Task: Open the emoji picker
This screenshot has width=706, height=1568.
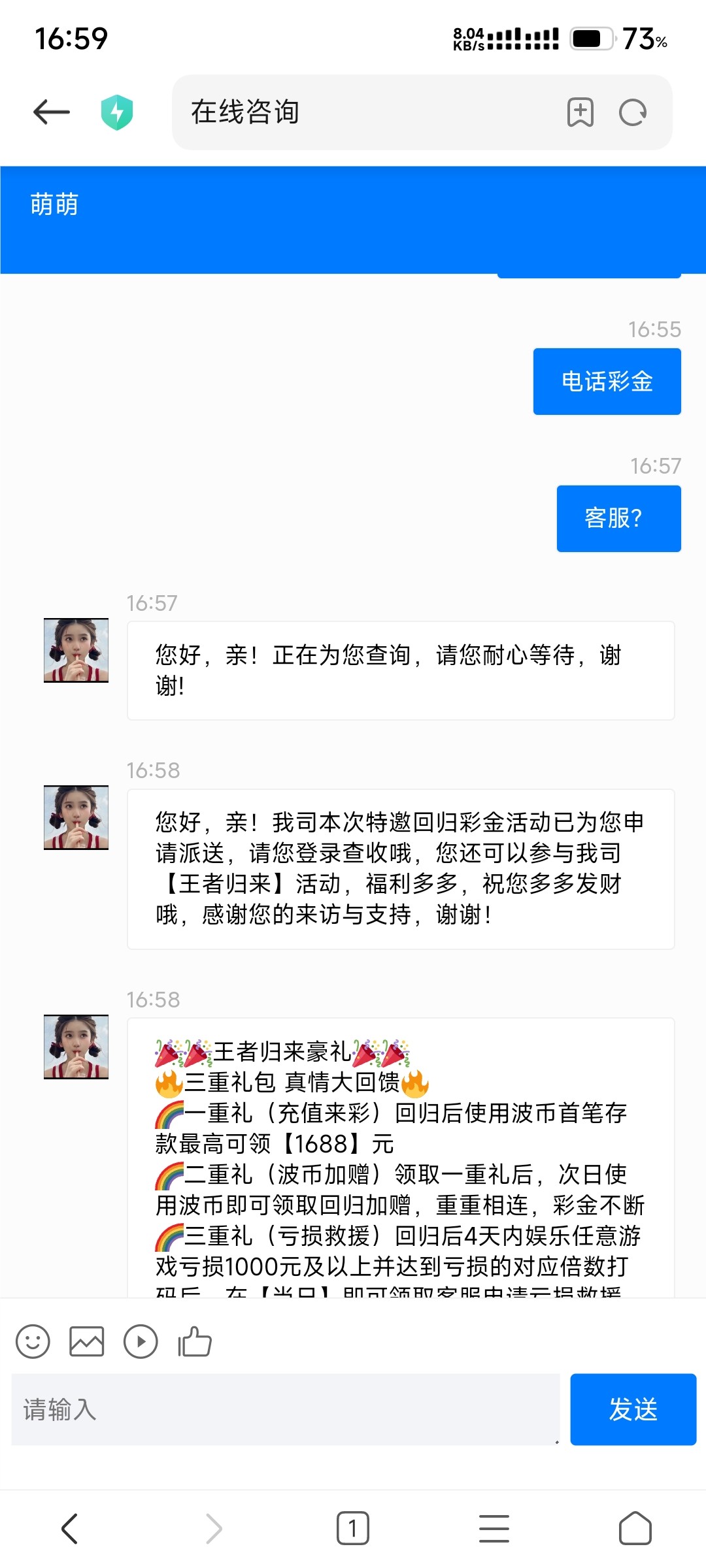Action: pyautogui.click(x=33, y=1342)
